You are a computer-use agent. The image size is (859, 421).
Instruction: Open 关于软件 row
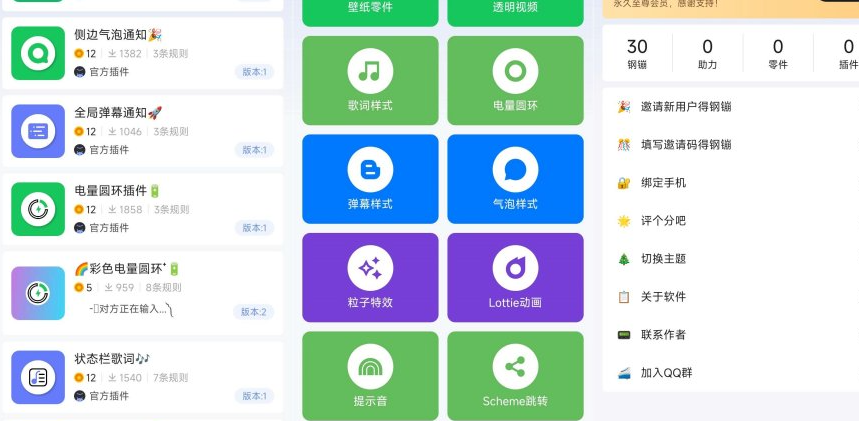pos(664,297)
